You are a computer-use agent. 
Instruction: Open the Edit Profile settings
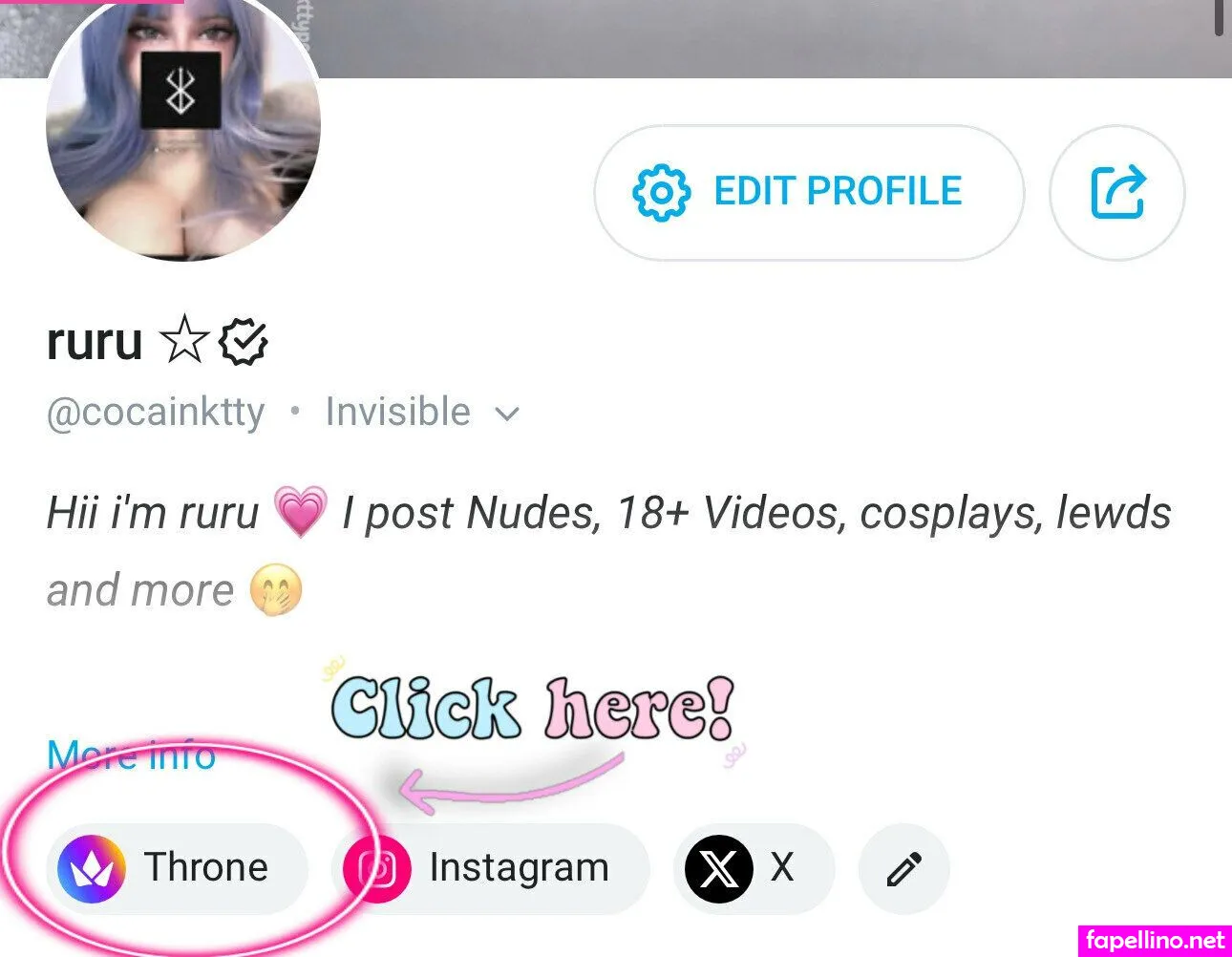(808, 192)
